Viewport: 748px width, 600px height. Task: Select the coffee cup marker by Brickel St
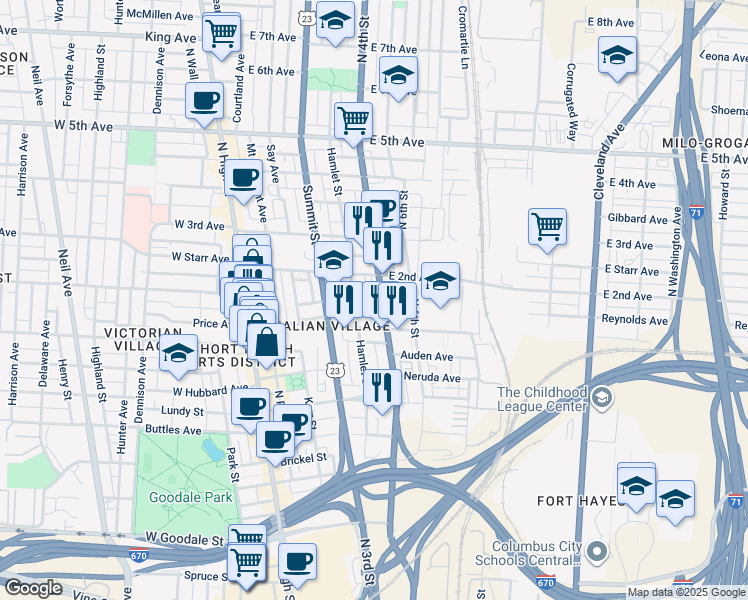pos(275,441)
